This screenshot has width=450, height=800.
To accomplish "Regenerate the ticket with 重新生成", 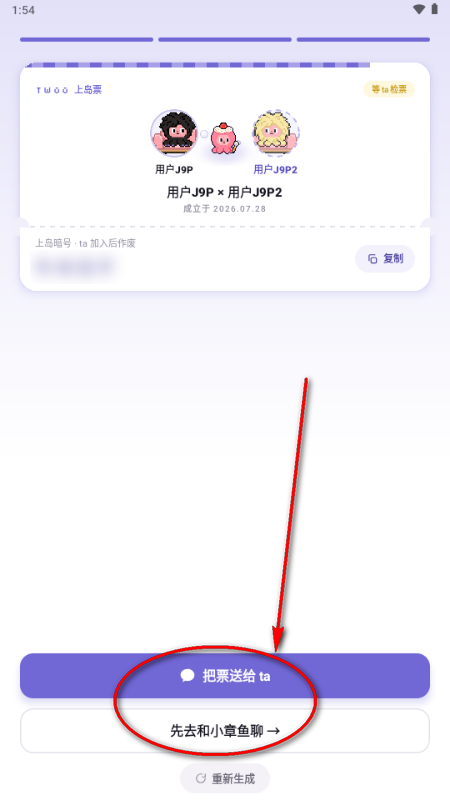I will pyautogui.click(x=225, y=779).
